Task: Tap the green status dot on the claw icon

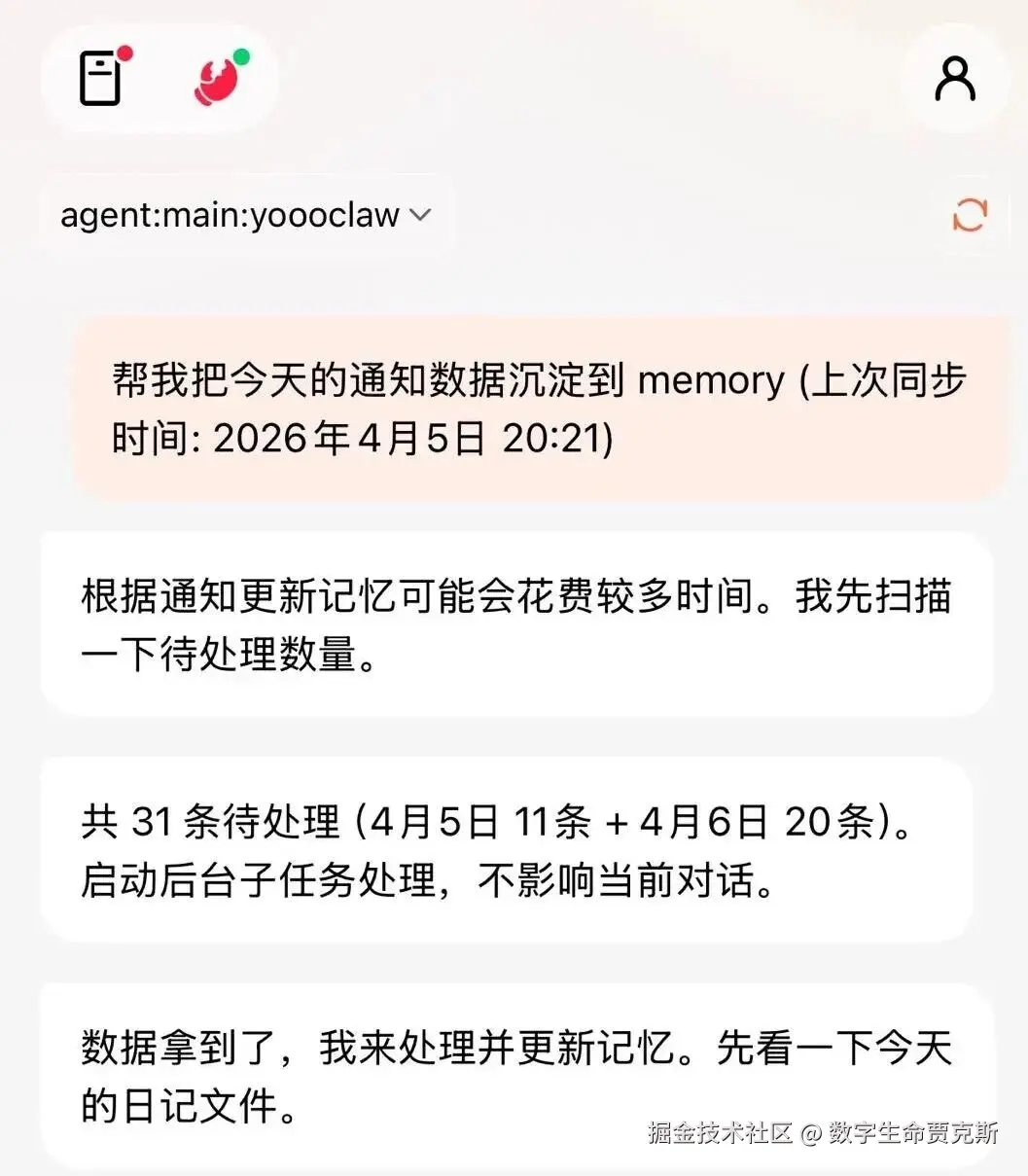Action: (240, 57)
